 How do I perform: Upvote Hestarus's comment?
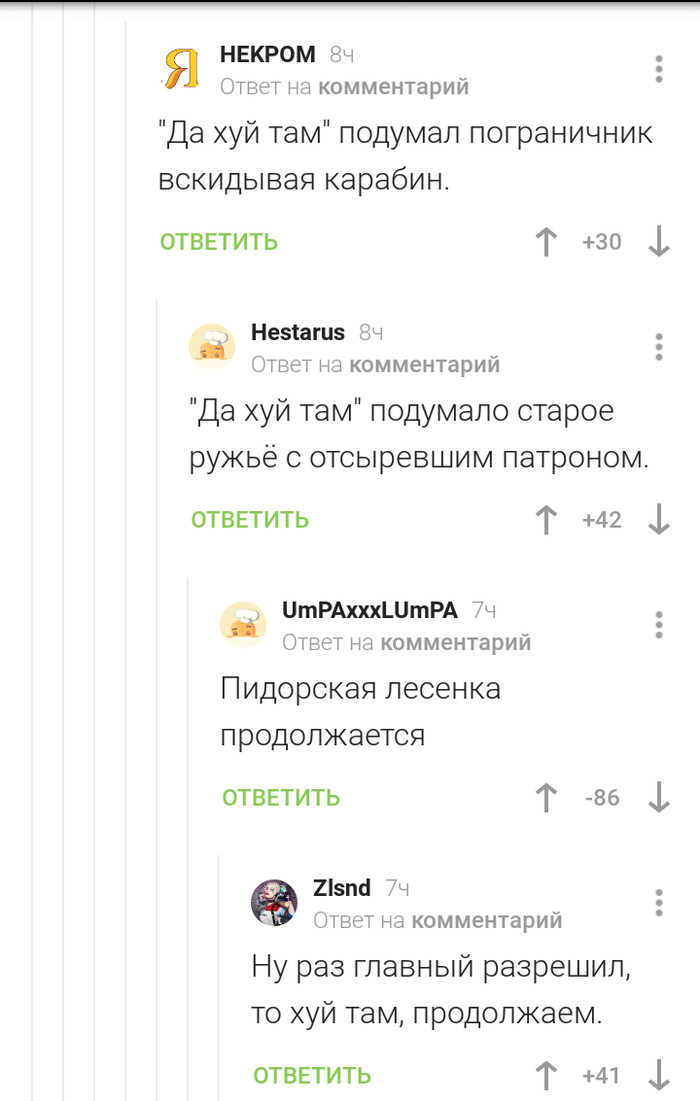tap(546, 520)
